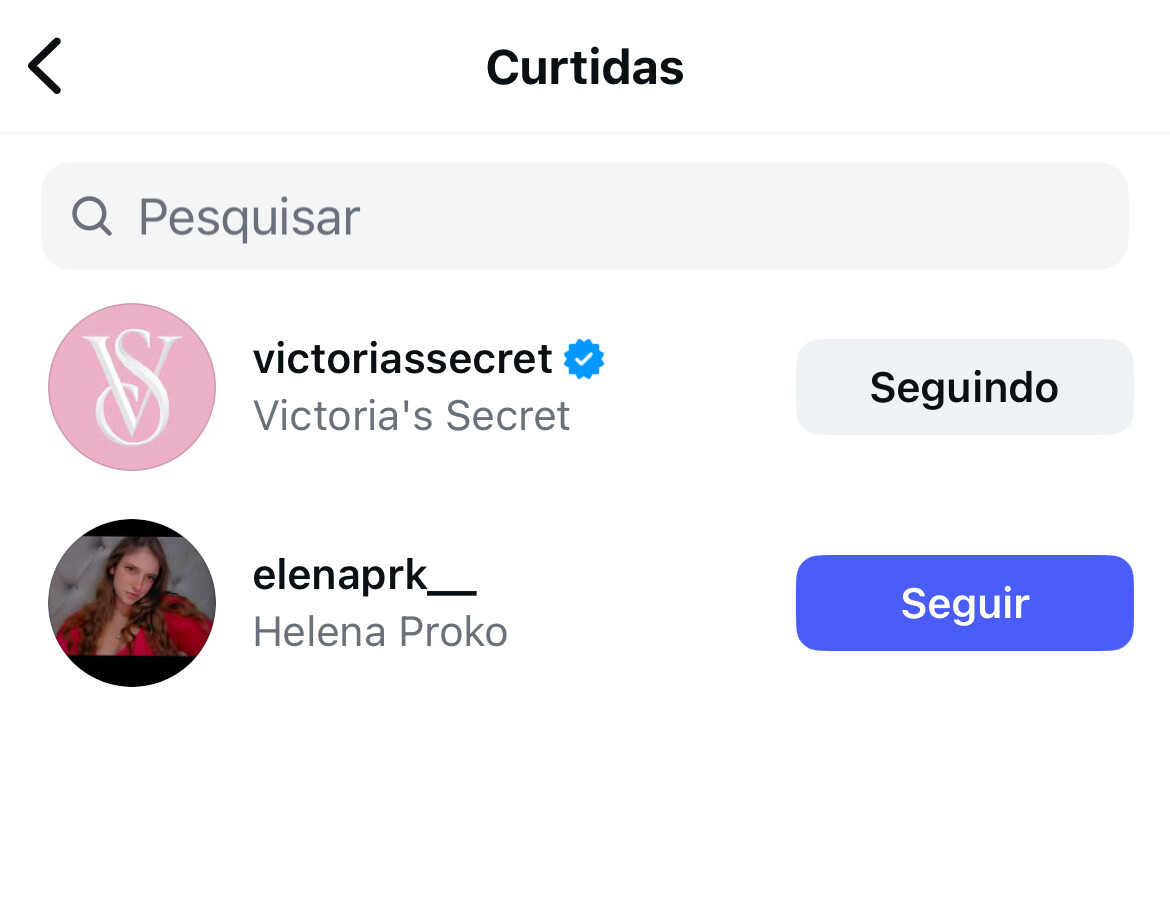Go back using the arrow
This screenshot has height=907, width=1170.
[45, 66]
